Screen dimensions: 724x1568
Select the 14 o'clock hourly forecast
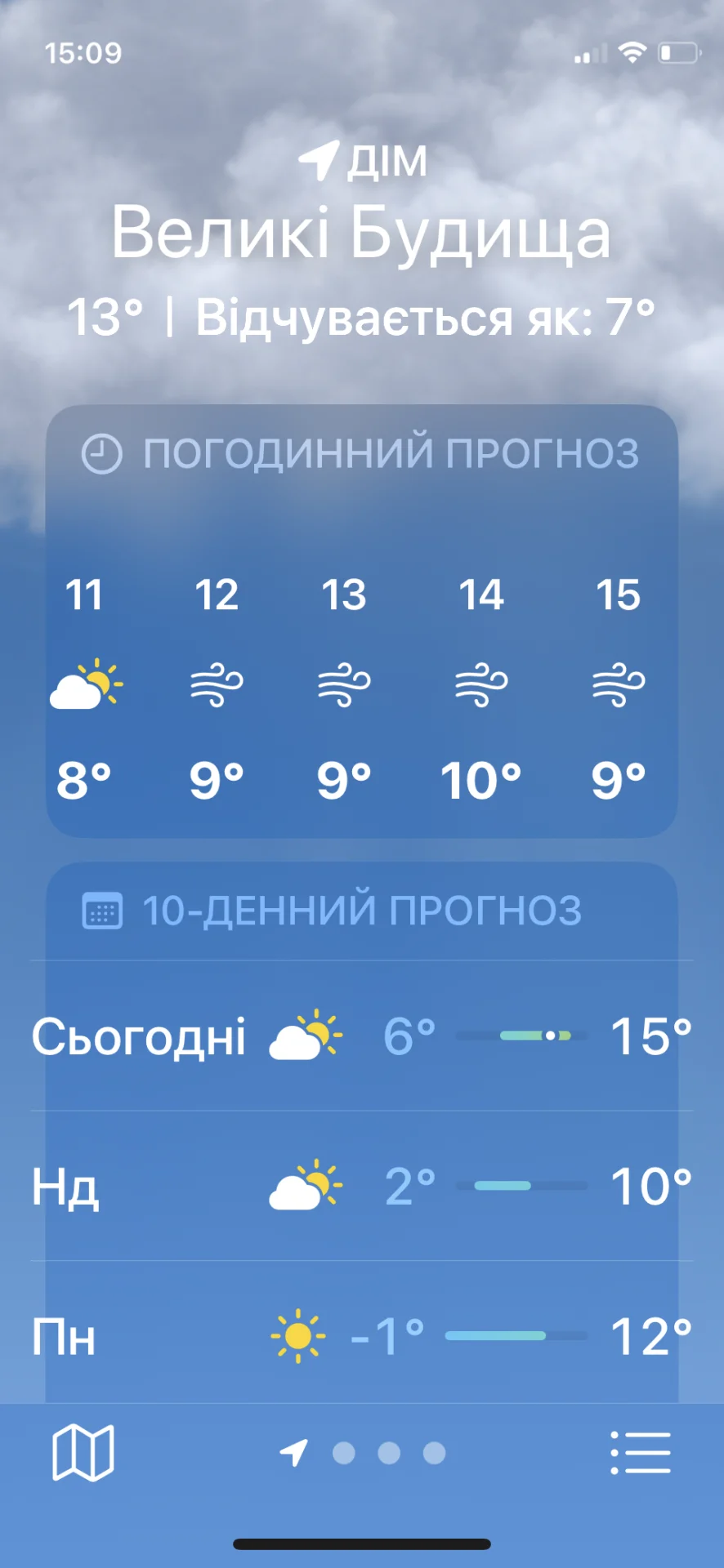481,686
